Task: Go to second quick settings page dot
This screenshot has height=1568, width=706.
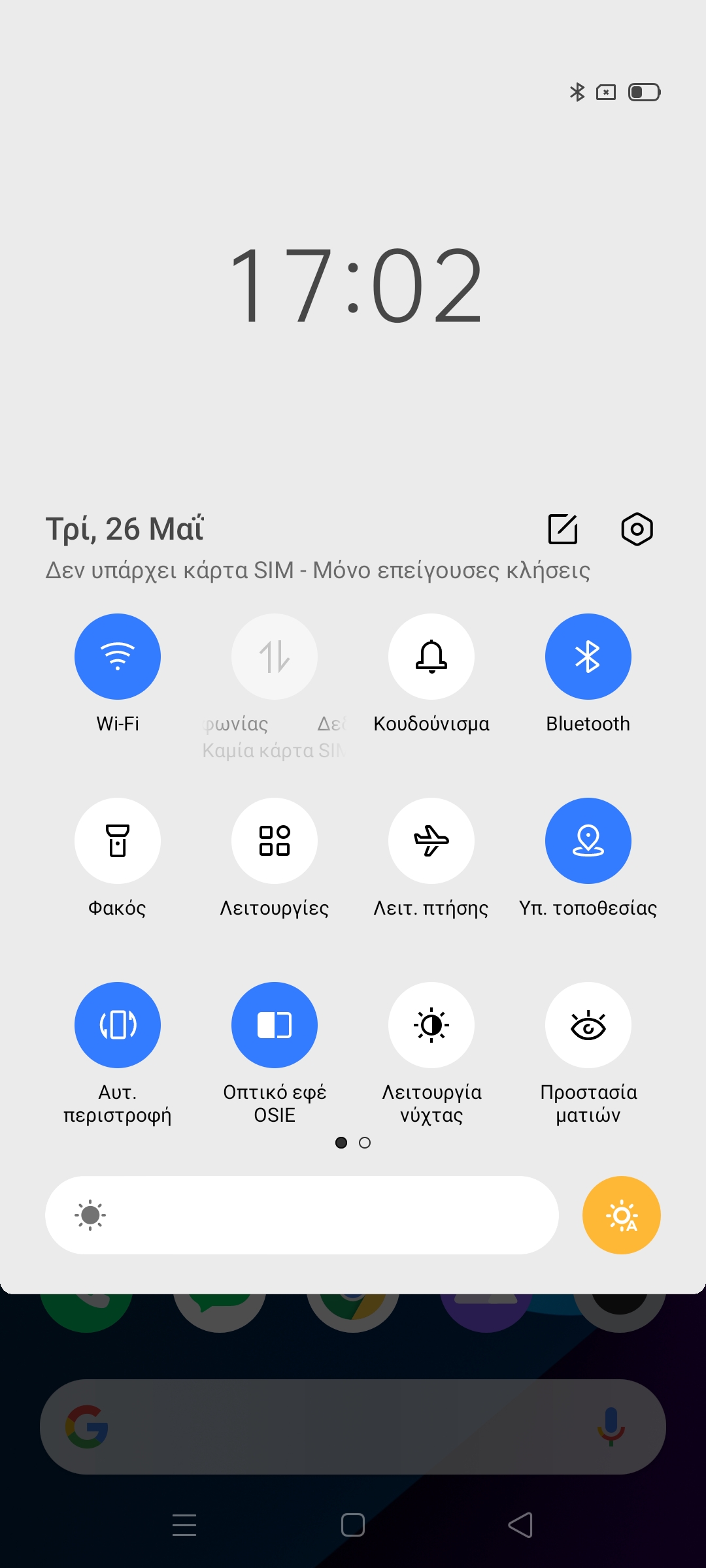Action: [x=365, y=1143]
